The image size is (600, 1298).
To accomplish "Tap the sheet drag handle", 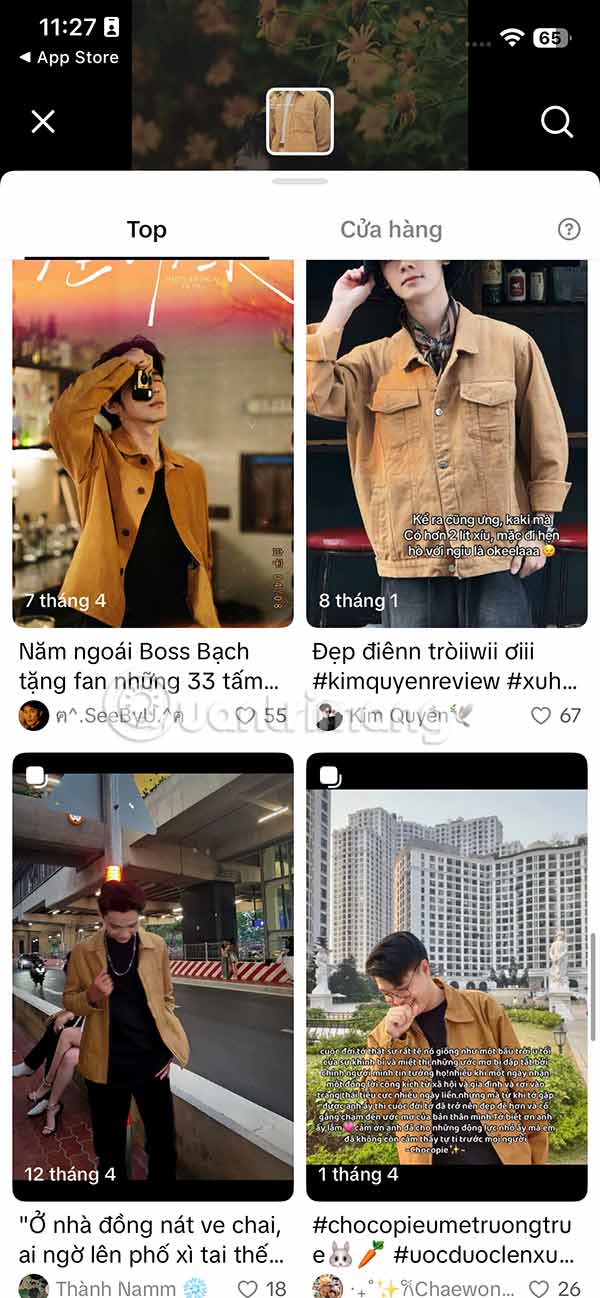I will [x=300, y=181].
